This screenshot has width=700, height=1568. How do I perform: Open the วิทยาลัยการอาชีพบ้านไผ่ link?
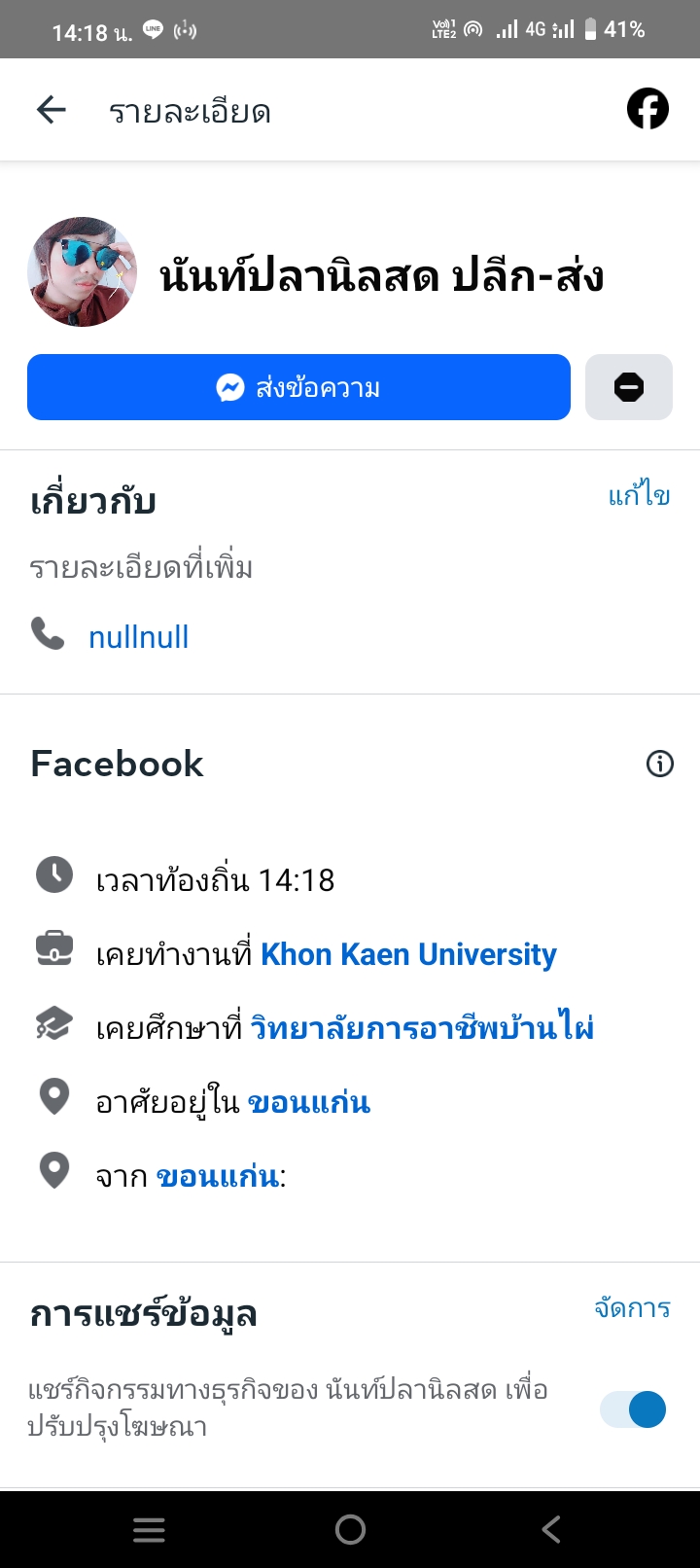(x=422, y=1028)
